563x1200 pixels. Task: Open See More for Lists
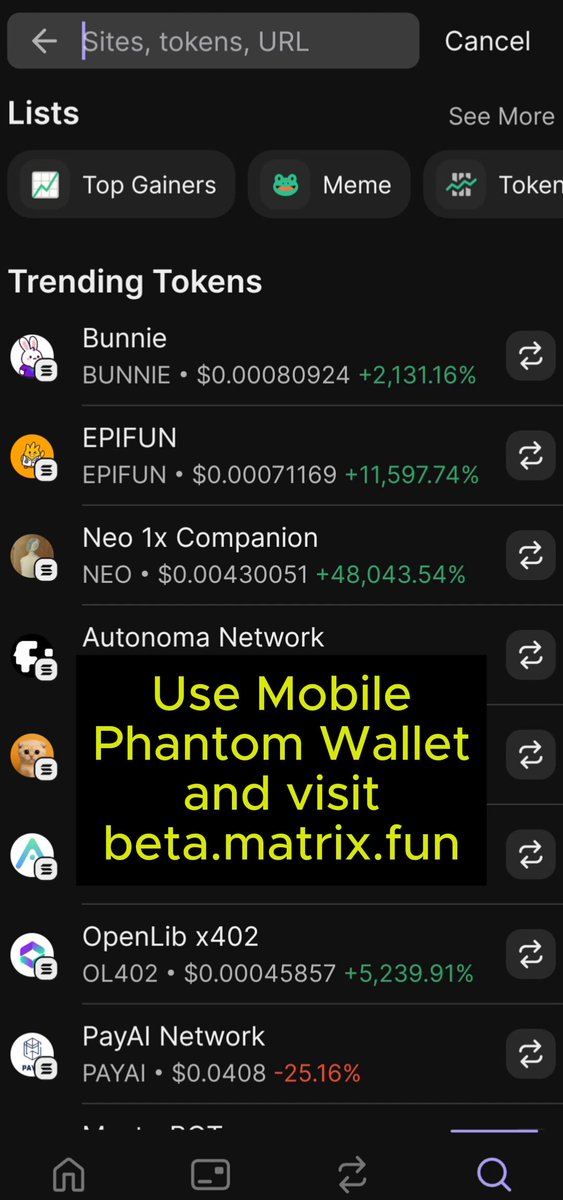coord(501,116)
